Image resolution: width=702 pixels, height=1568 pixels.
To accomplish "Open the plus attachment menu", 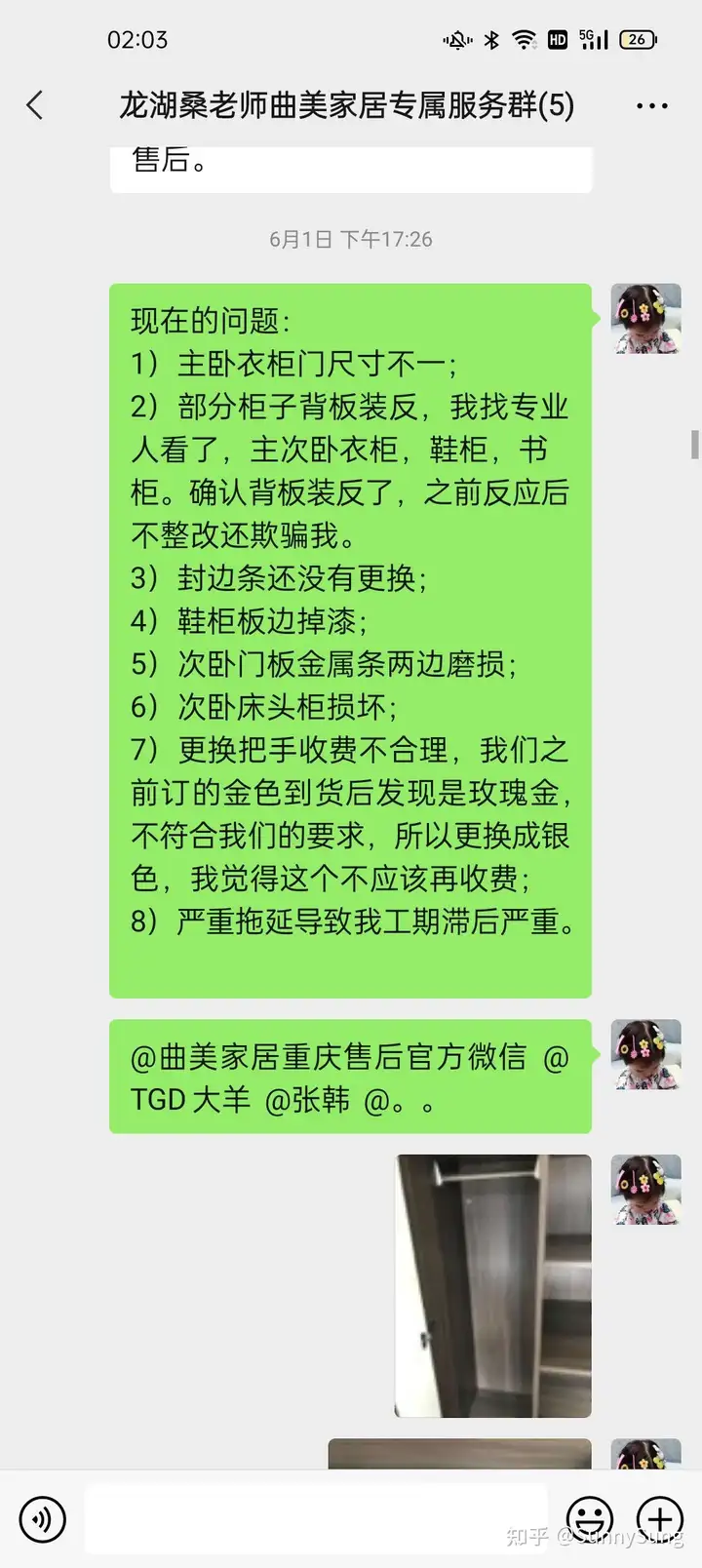I will [660, 1518].
